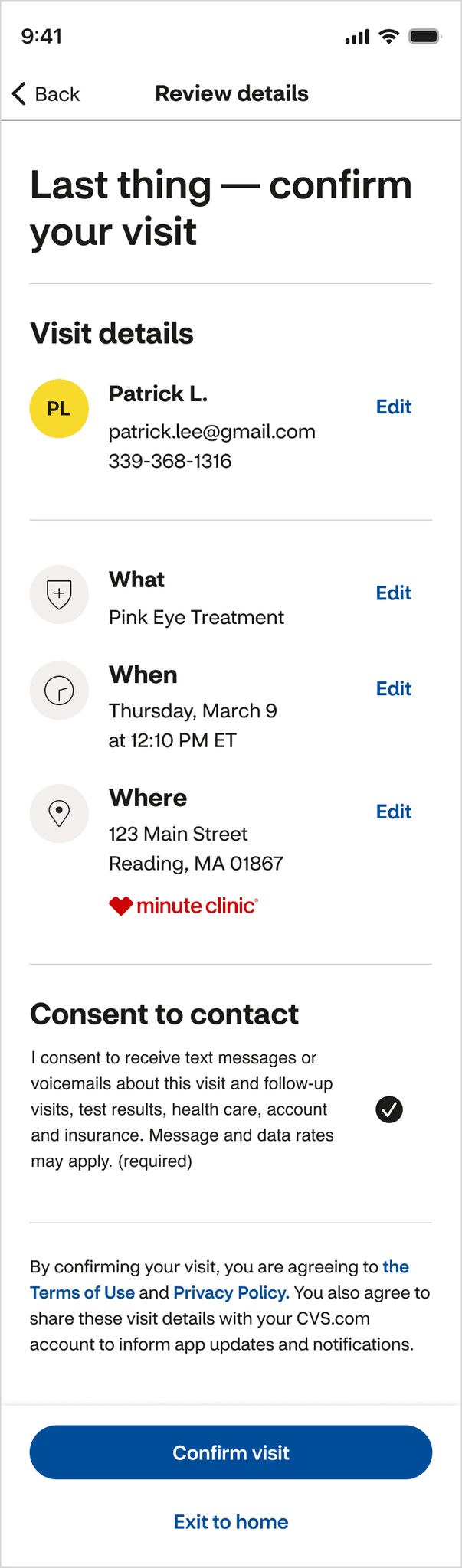Image resolution: width=462 pixels, height=1568 pixels.
Task: Edit the clinic location
Action: (393, 812)
